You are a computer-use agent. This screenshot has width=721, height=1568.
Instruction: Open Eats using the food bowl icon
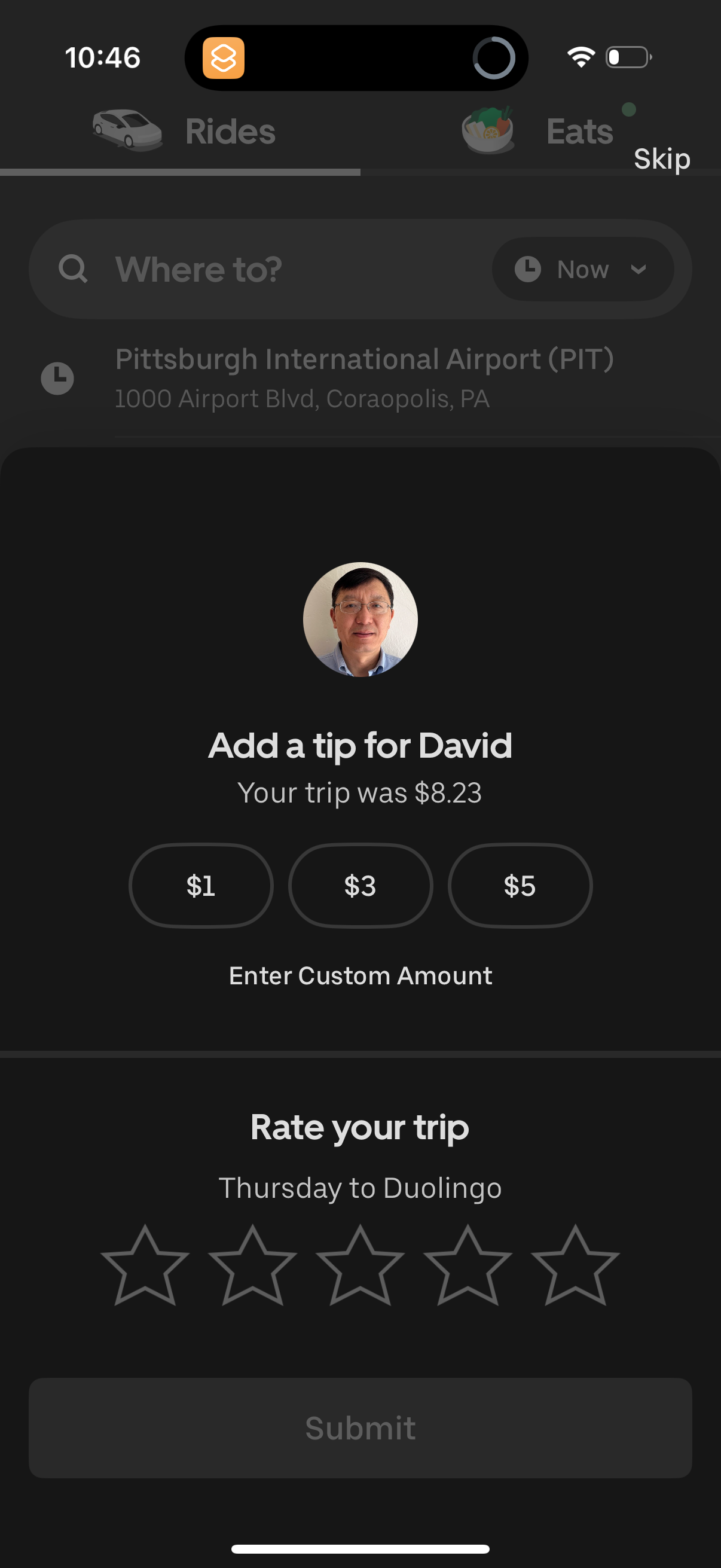[x=486, y=129]
